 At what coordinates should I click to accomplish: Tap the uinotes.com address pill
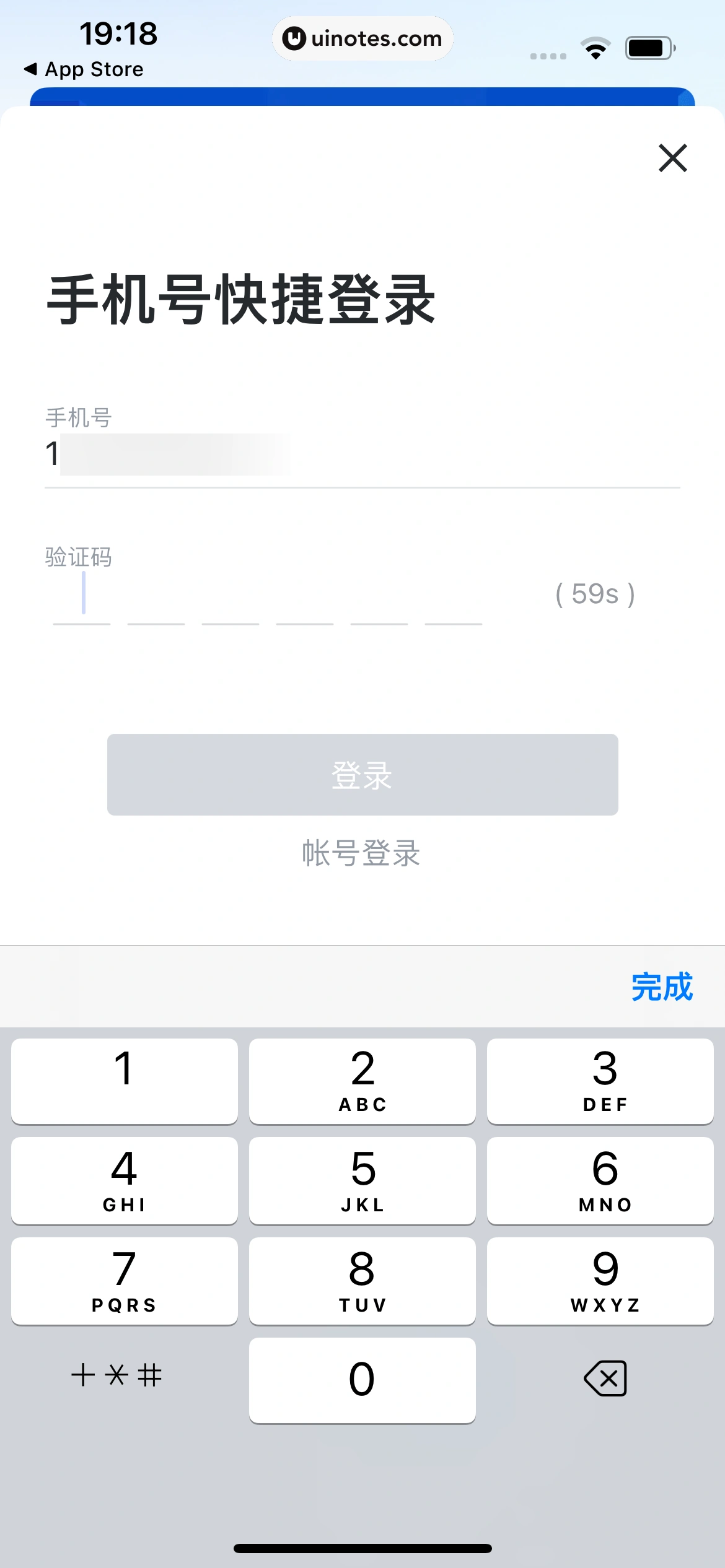click(362, 38)
